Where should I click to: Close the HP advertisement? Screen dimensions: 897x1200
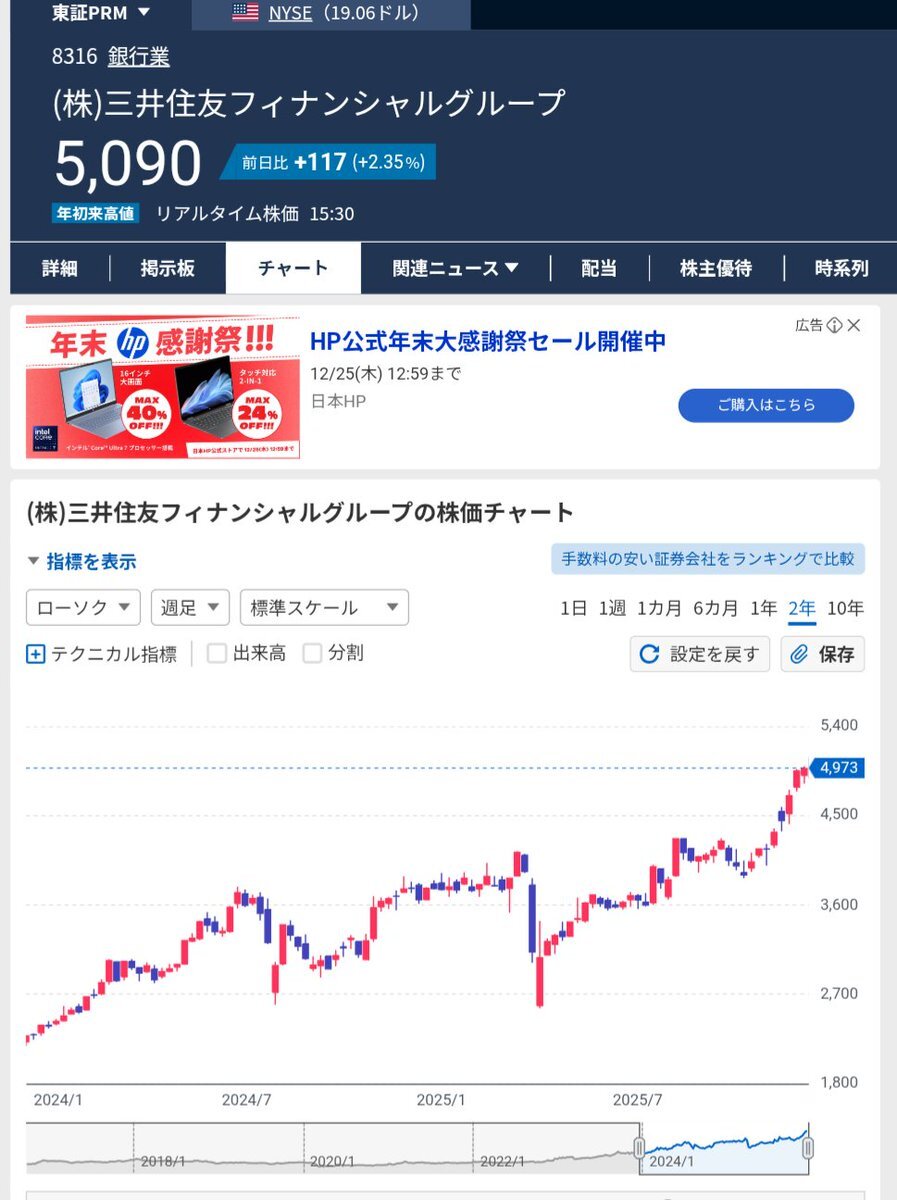coord(853,325)
